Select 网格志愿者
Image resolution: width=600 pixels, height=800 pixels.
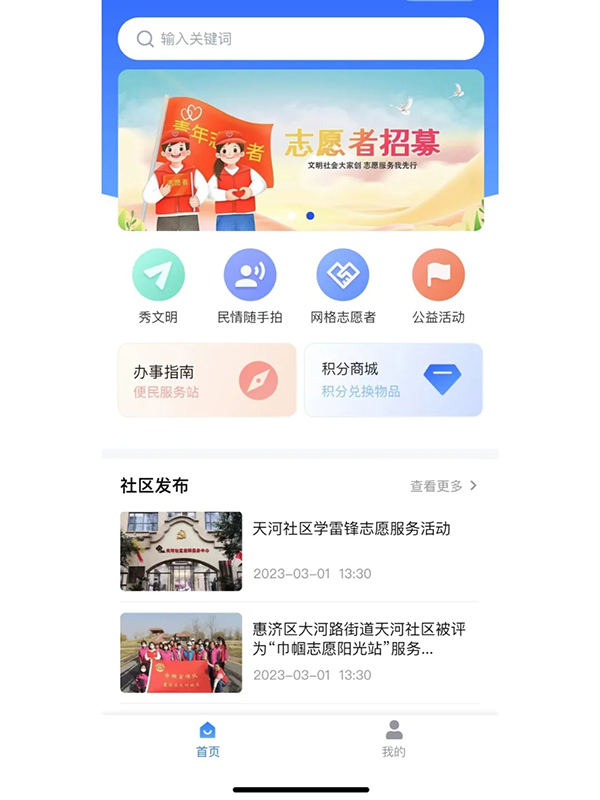click(343, 286)
